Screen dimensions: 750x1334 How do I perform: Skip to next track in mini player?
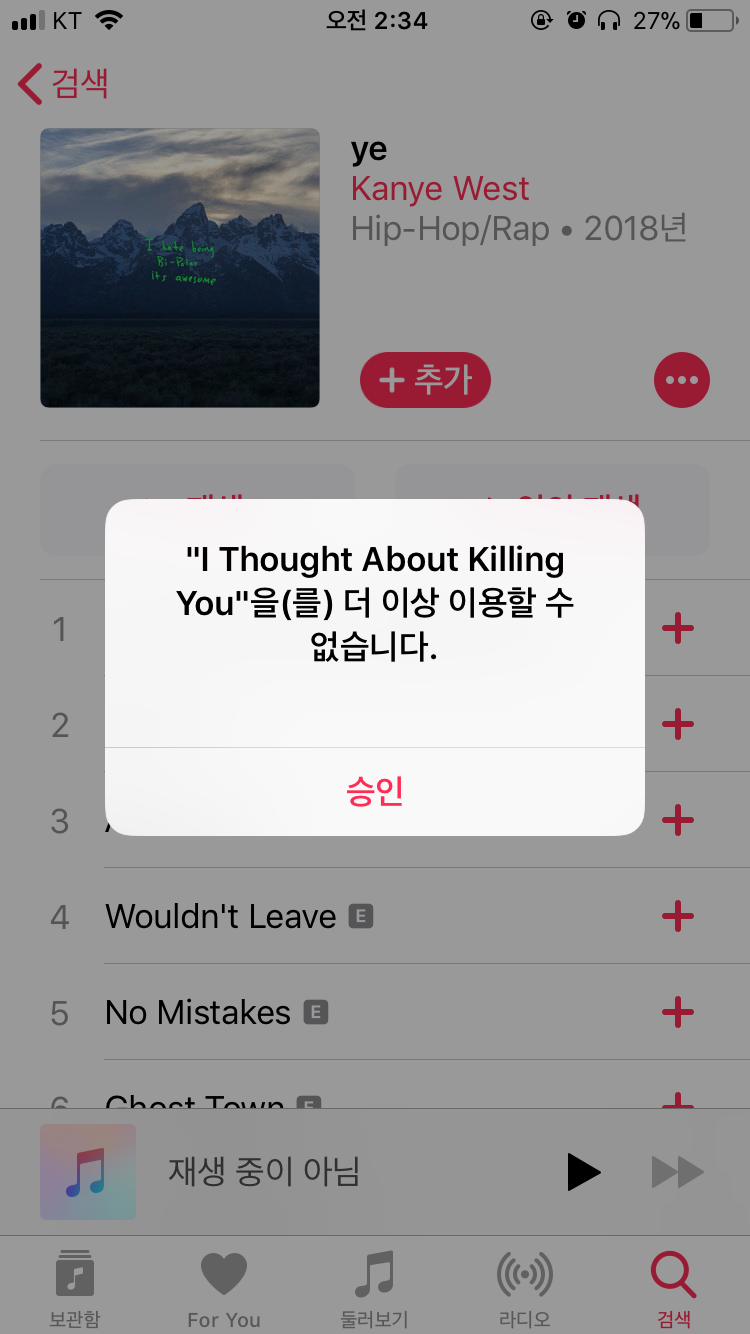pyautogui.click(x=677, y=1172)
